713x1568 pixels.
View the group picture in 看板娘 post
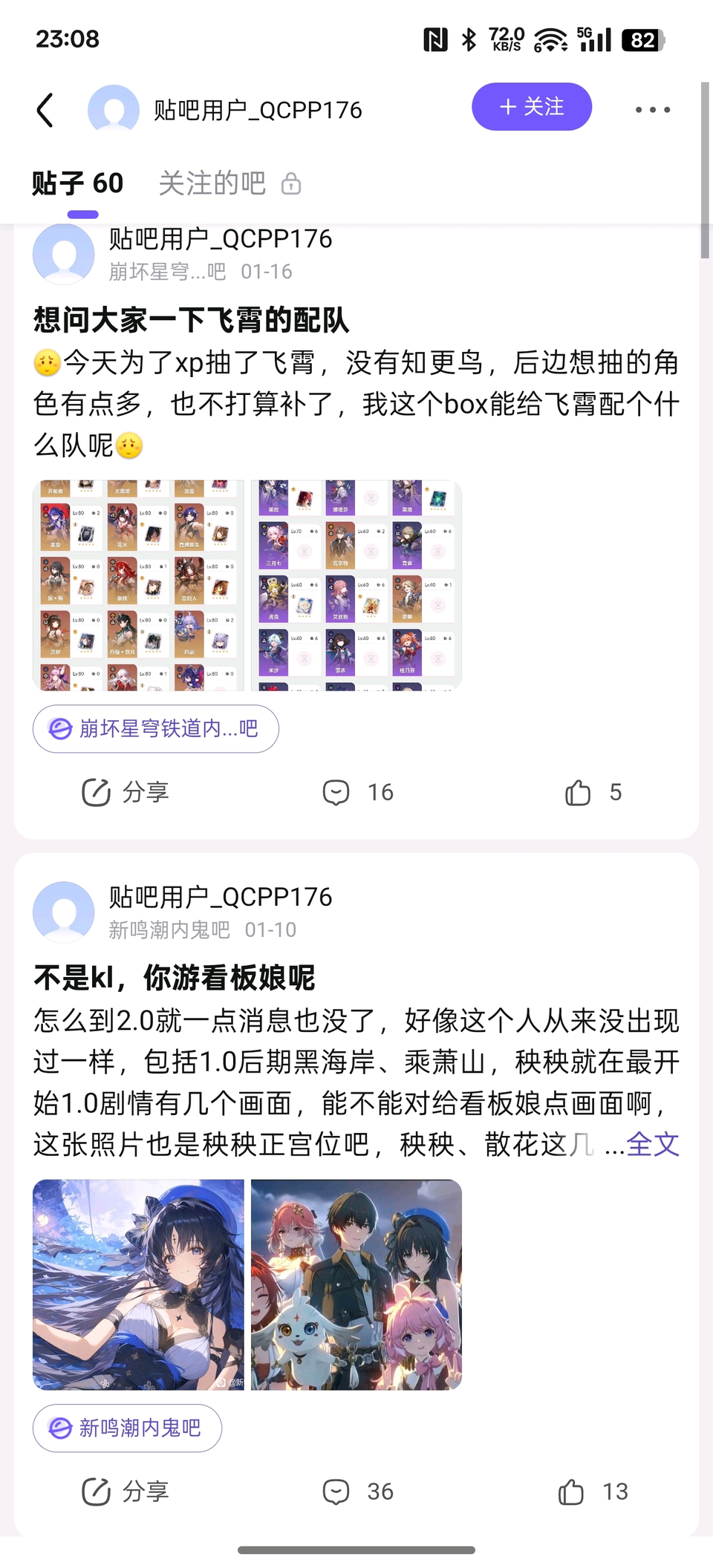356,1284
